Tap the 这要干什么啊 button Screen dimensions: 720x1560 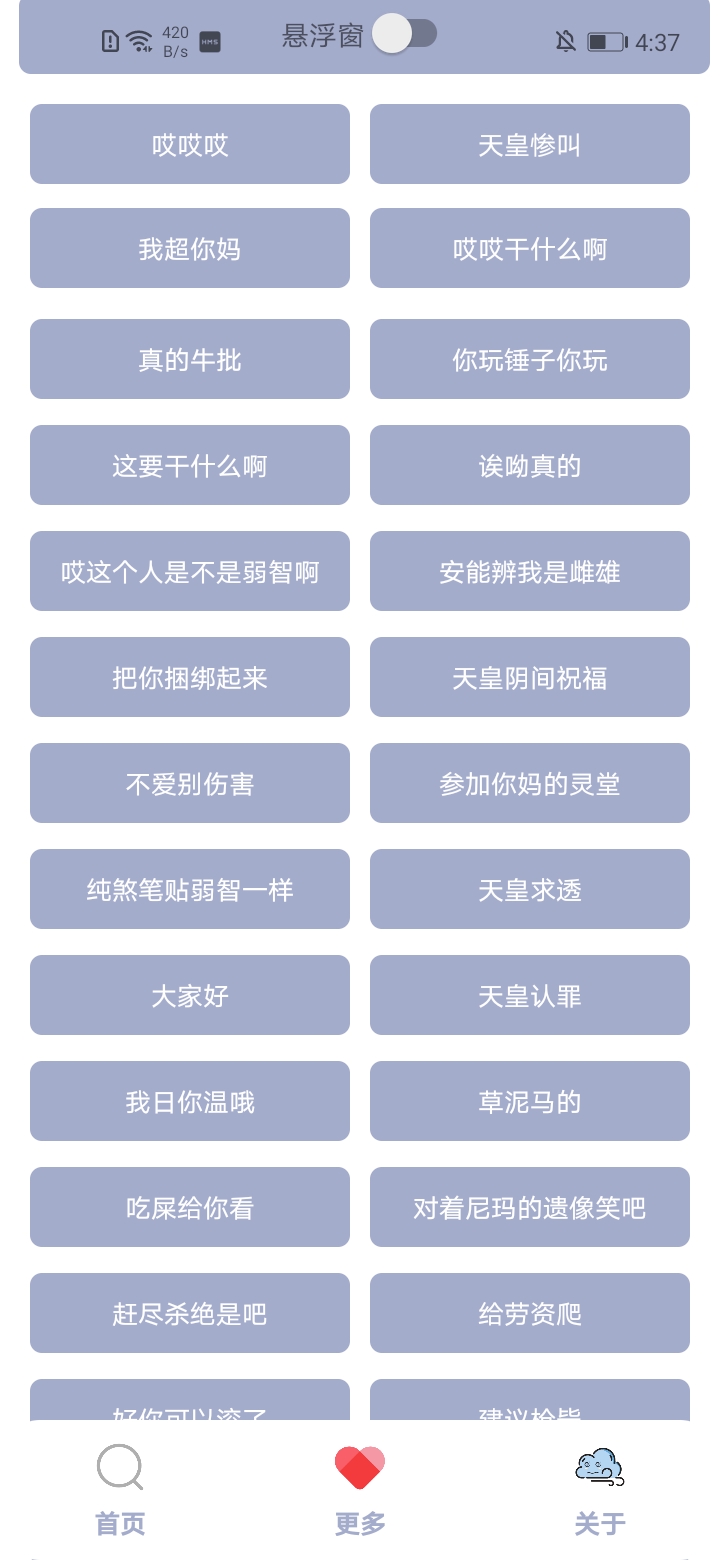click(190, 465)
